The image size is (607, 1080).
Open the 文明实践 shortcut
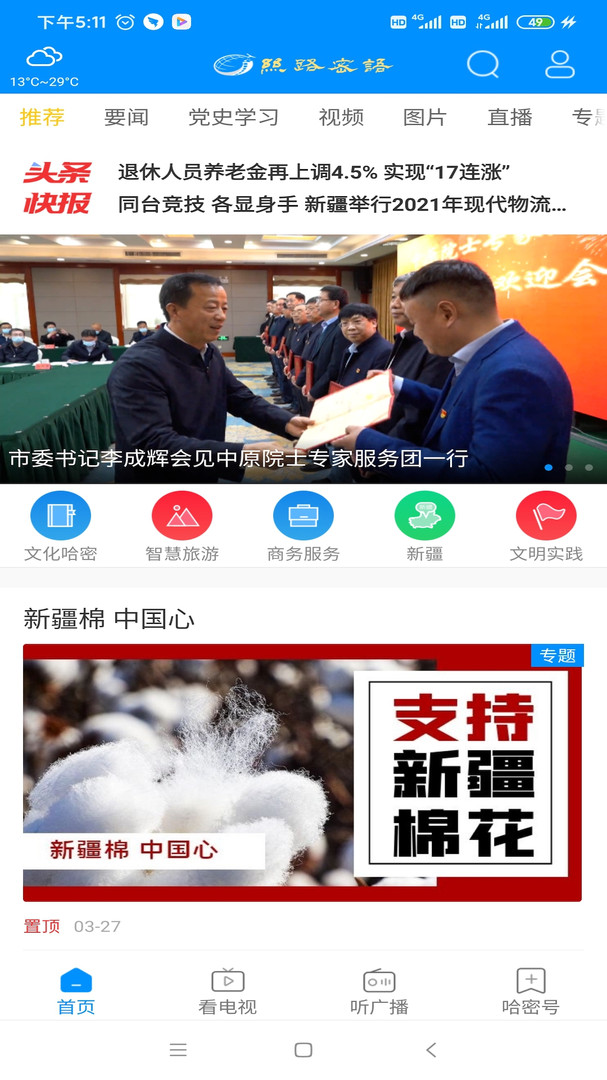click(x=546, y=527)
